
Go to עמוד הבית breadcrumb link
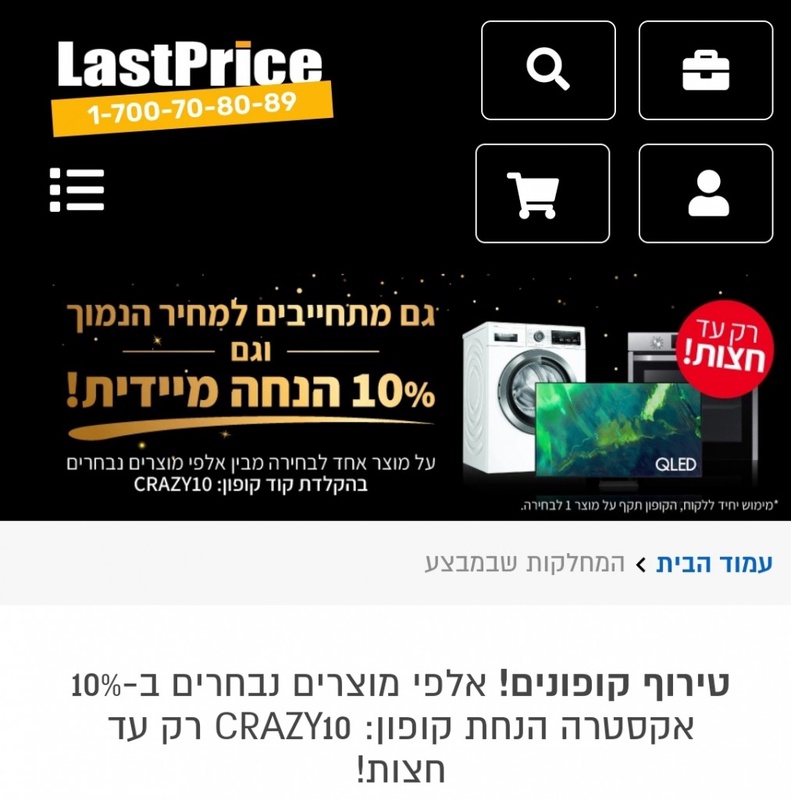pos(714,563)
